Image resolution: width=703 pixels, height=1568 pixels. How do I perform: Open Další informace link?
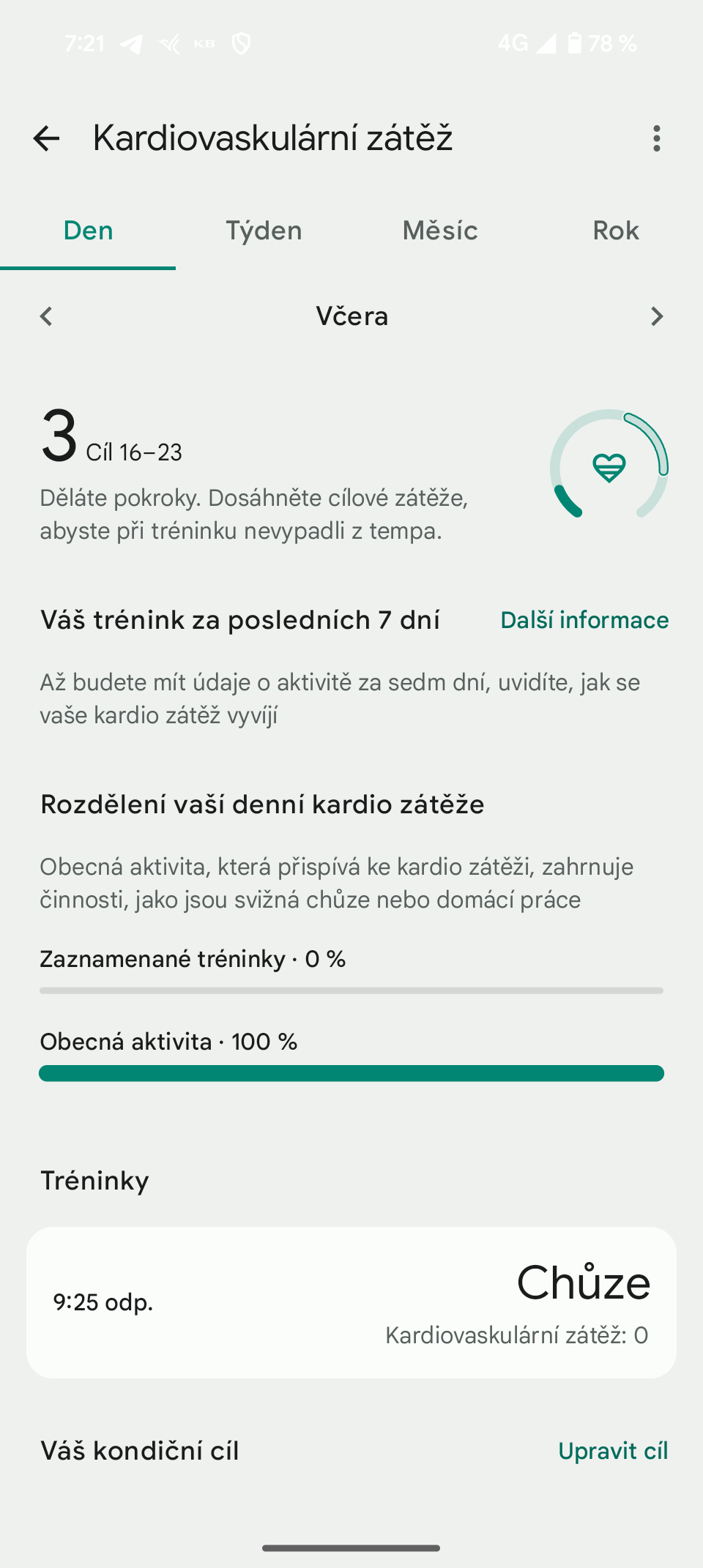584,620
